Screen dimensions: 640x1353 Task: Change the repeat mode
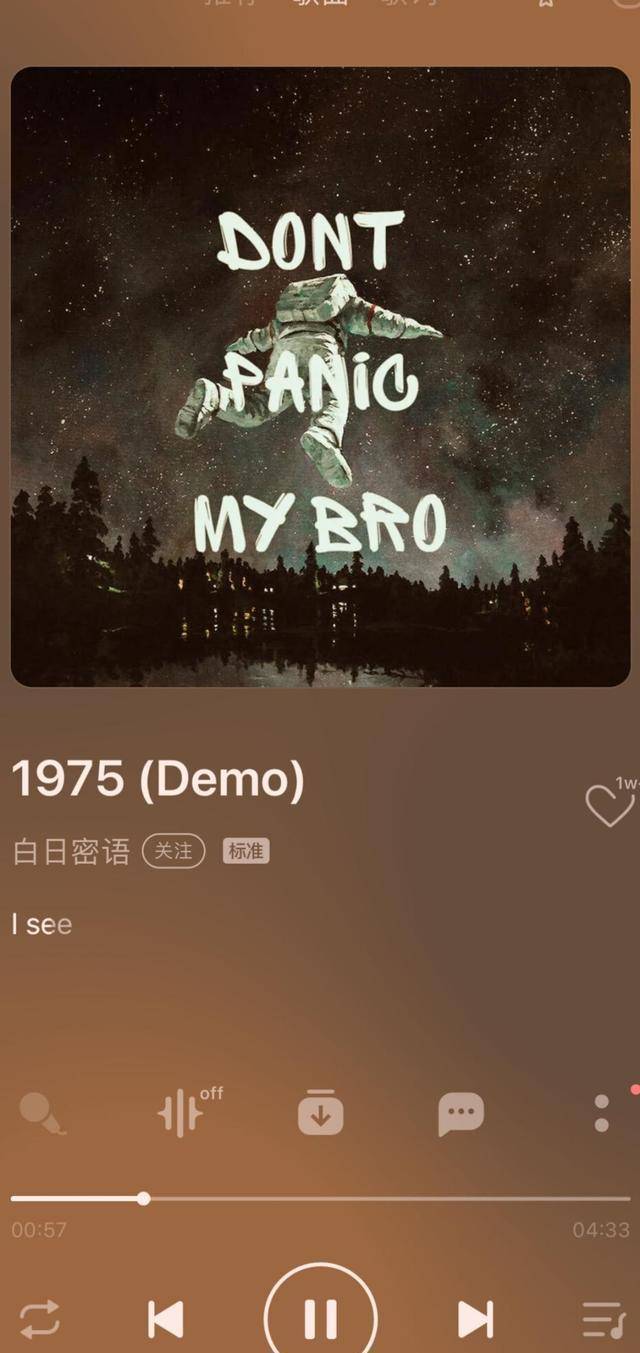[x=40, y=1319]
